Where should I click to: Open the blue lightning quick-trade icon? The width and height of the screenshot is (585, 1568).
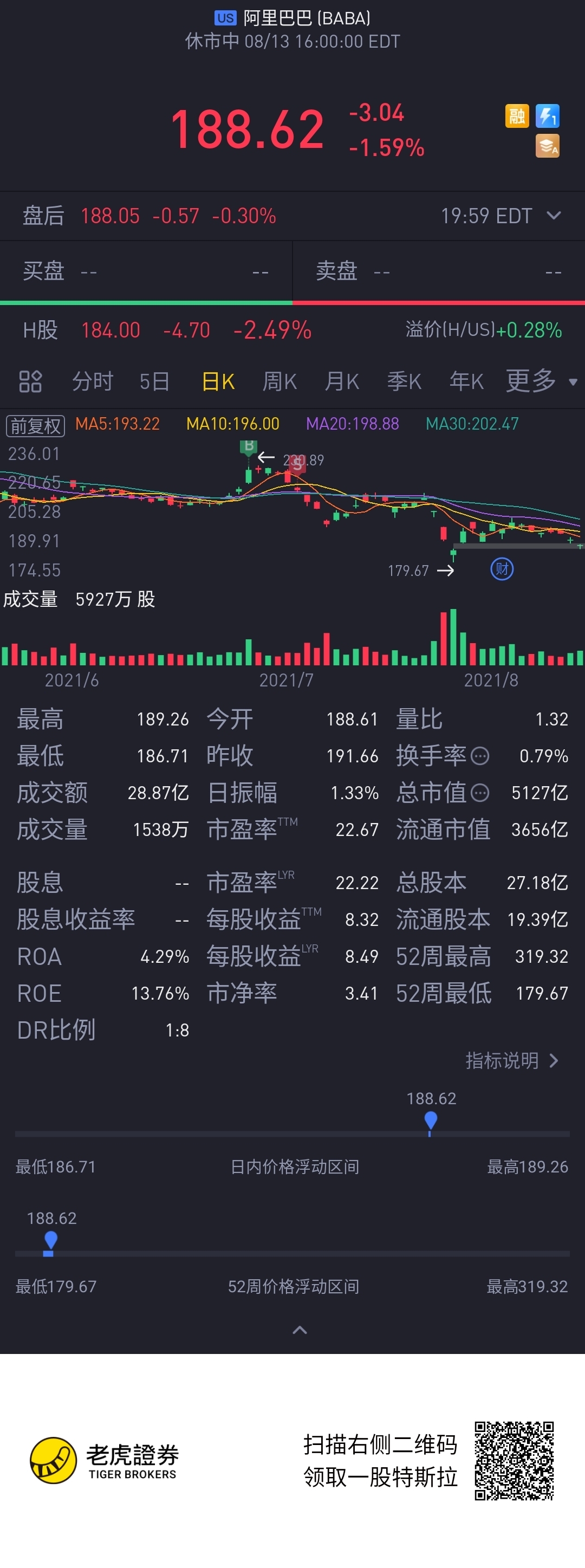pos(547,115)
